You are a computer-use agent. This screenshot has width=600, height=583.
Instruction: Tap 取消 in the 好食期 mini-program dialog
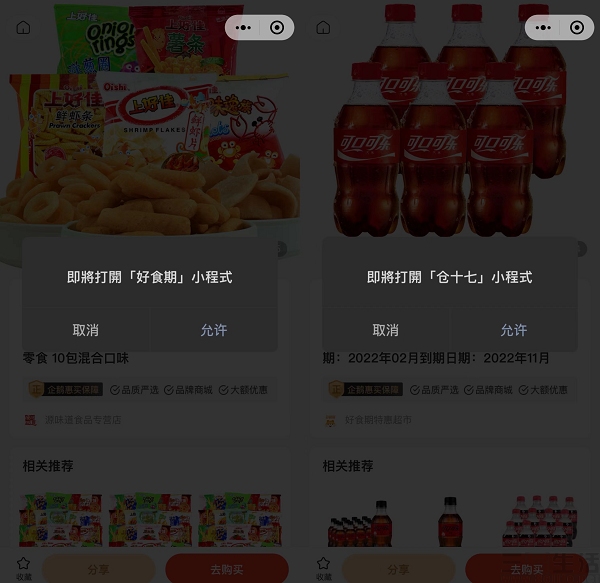[x=86, y=330]
